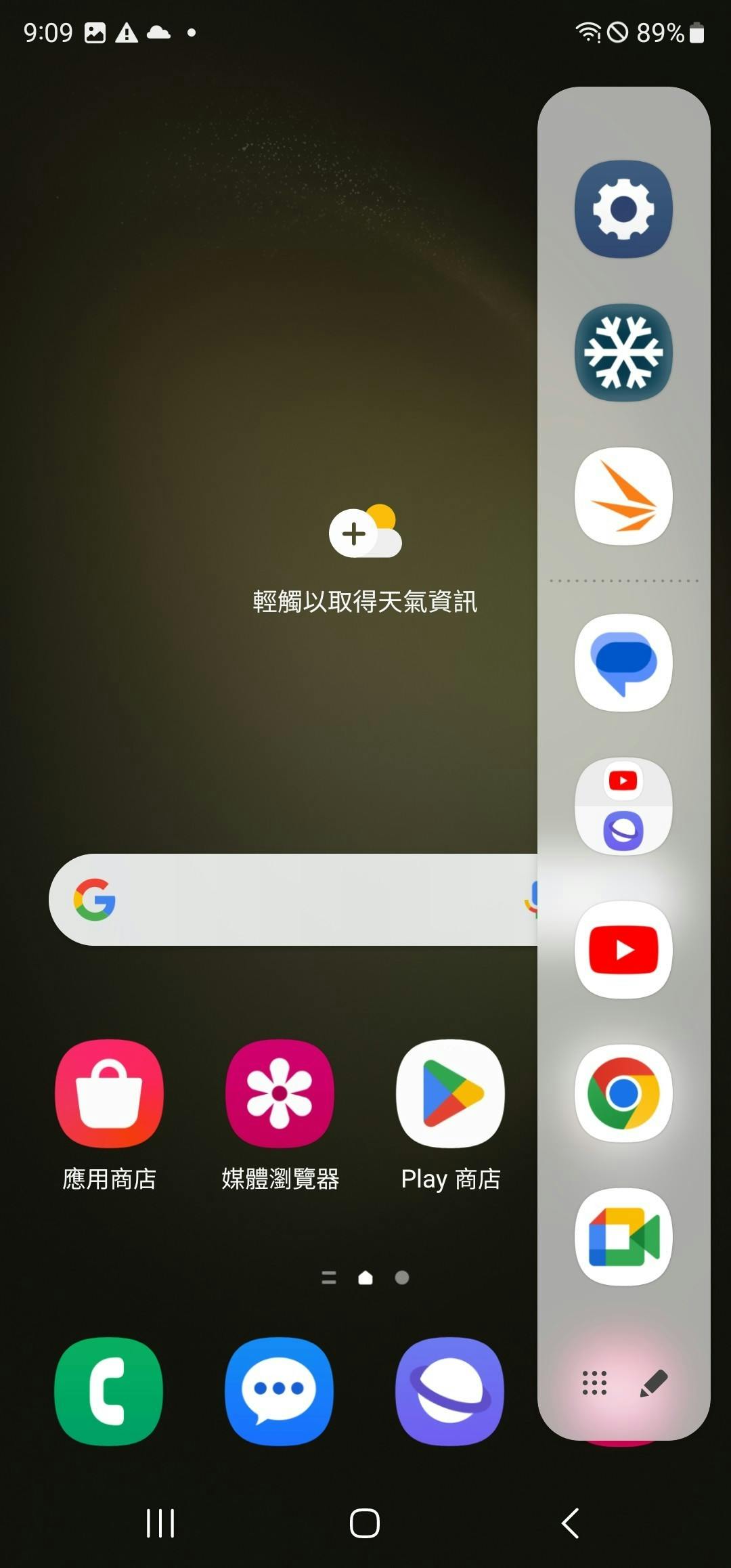731x1568 pixels.
Task: Open the orange arrow app in edge panel
Action: (623, 496)
